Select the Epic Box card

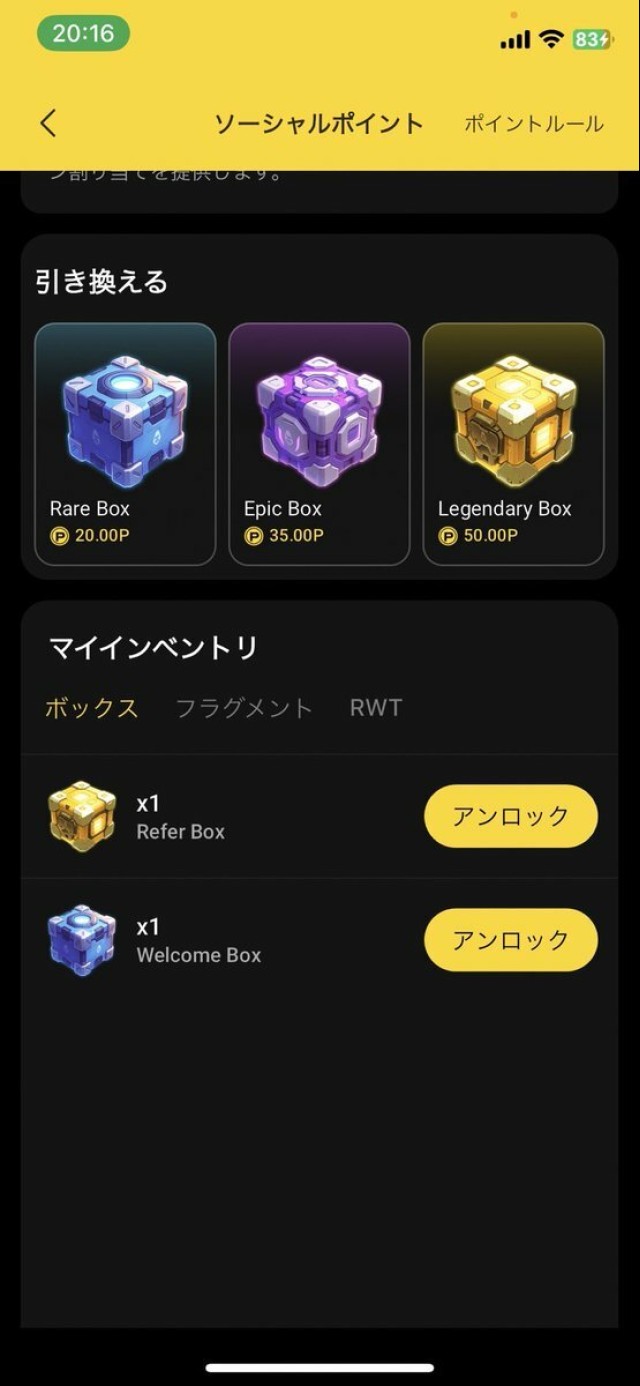click(319, 444)
